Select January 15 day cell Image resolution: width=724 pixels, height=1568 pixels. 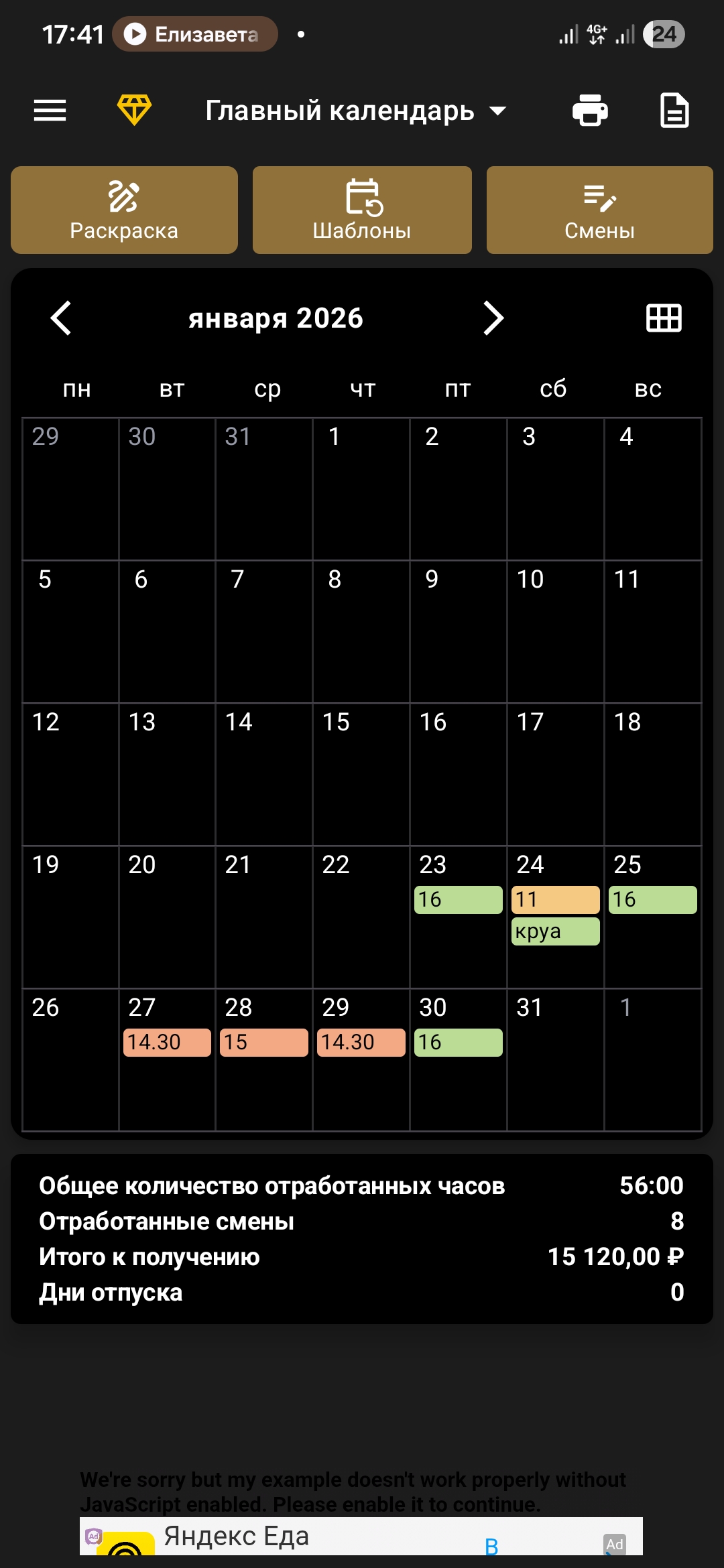click(361, 774)
